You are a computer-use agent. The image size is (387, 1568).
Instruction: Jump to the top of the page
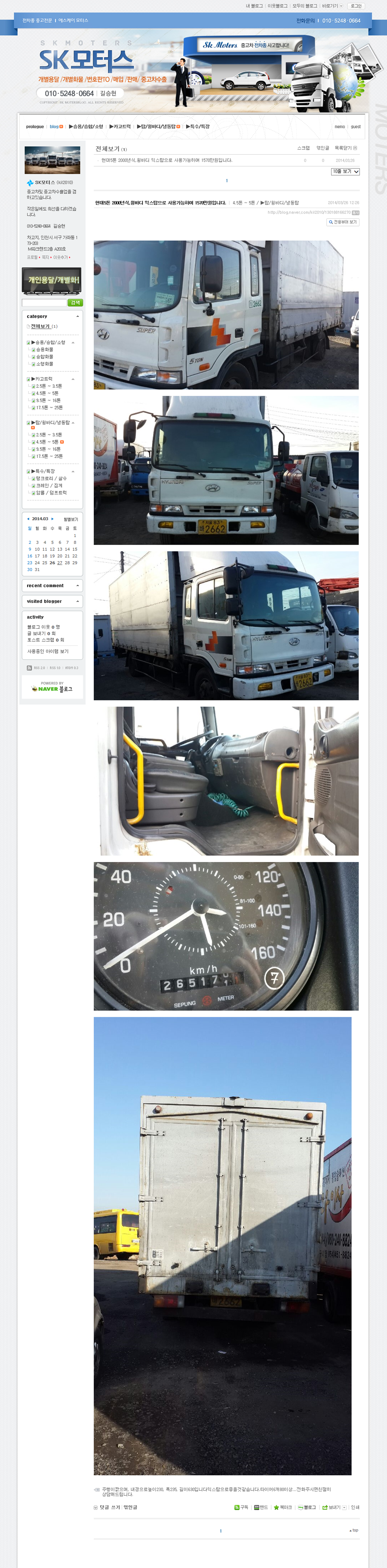[x=353, y=1530]
